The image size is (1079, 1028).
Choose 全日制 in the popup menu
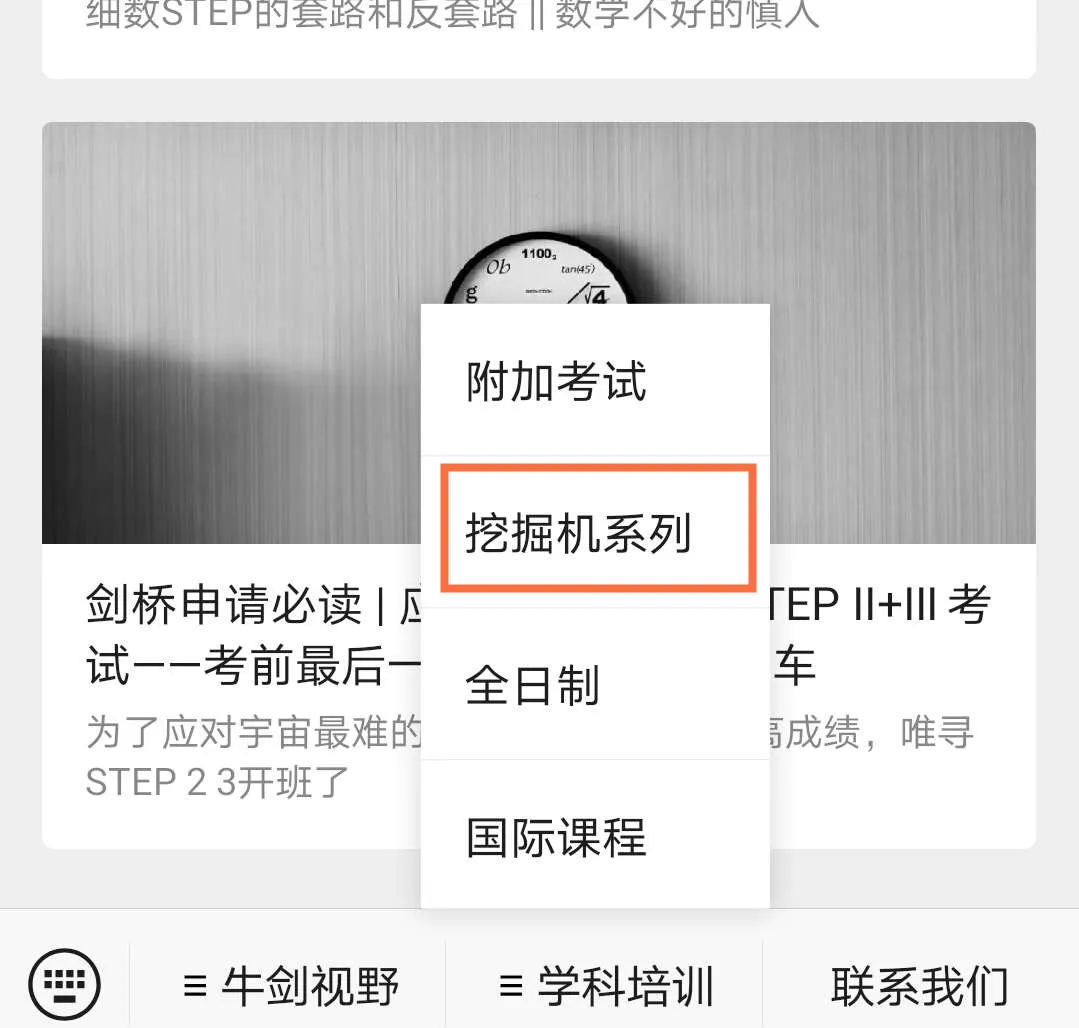coord(533,687)
